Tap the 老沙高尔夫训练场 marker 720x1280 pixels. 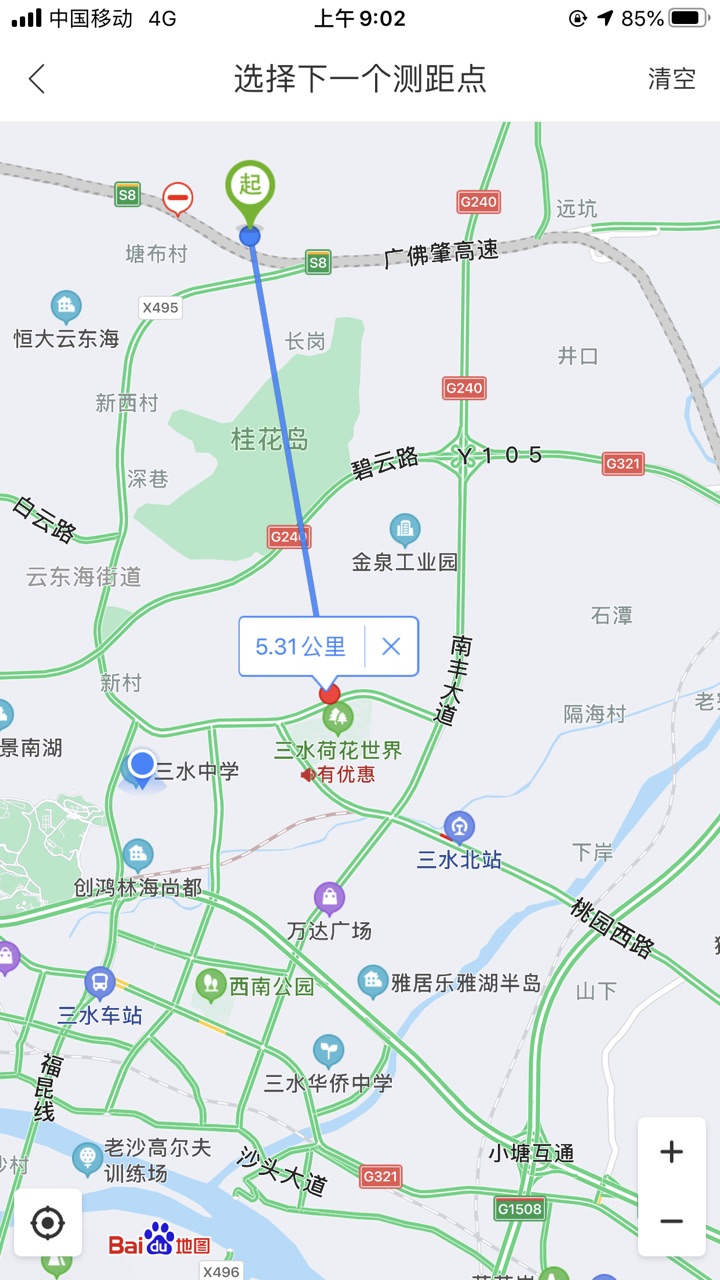point(87,1158)
